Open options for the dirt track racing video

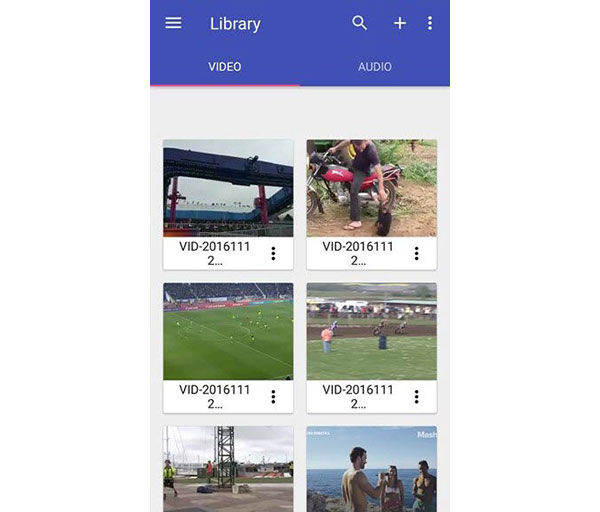pyautogui.click(x=416, y=397)
